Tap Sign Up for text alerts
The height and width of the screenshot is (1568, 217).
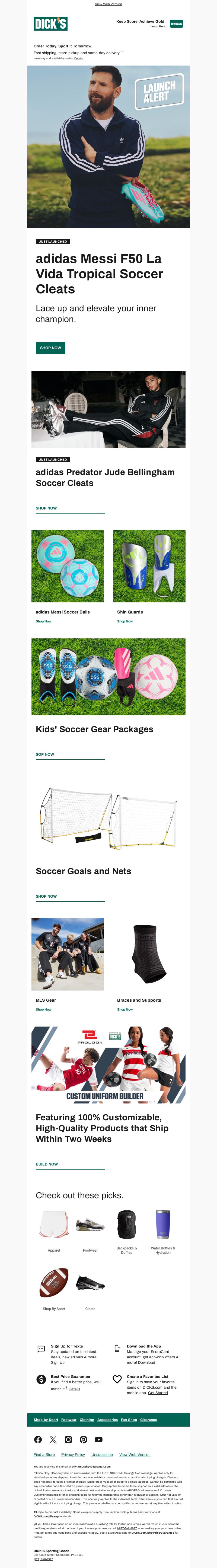tap(58, 1362)
